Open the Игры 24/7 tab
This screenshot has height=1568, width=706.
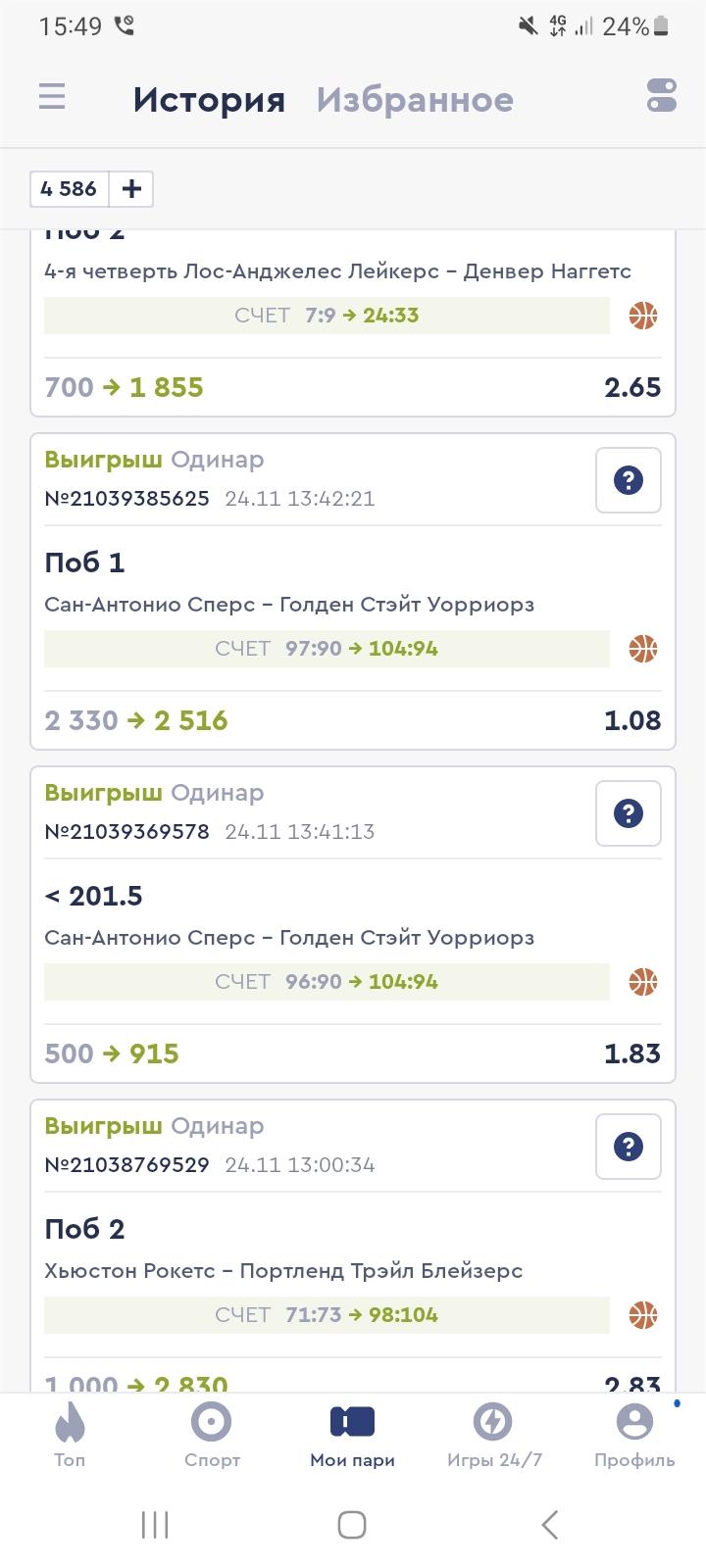(494, 1434)
